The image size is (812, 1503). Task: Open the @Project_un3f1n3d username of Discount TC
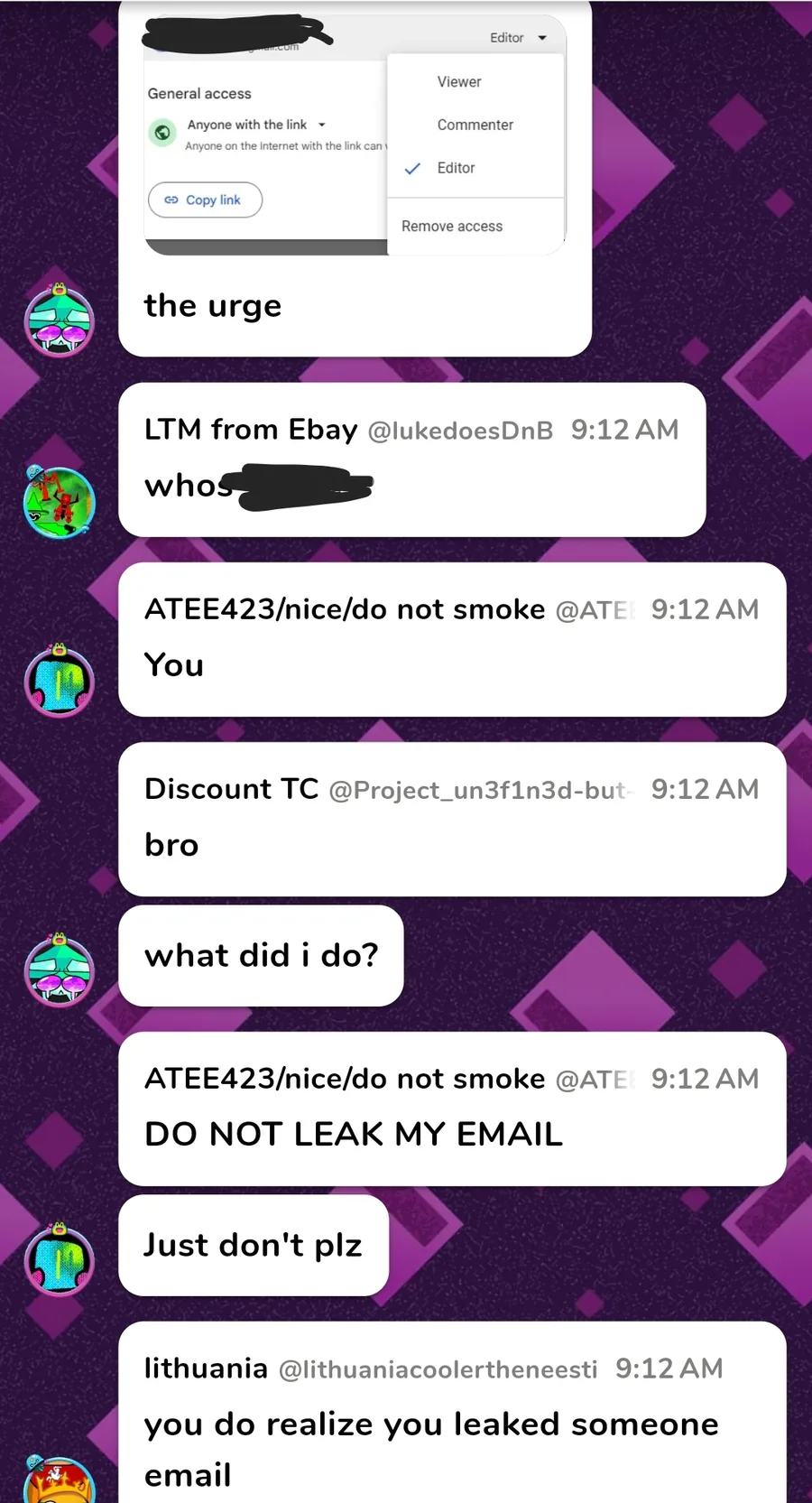point(482,791)
